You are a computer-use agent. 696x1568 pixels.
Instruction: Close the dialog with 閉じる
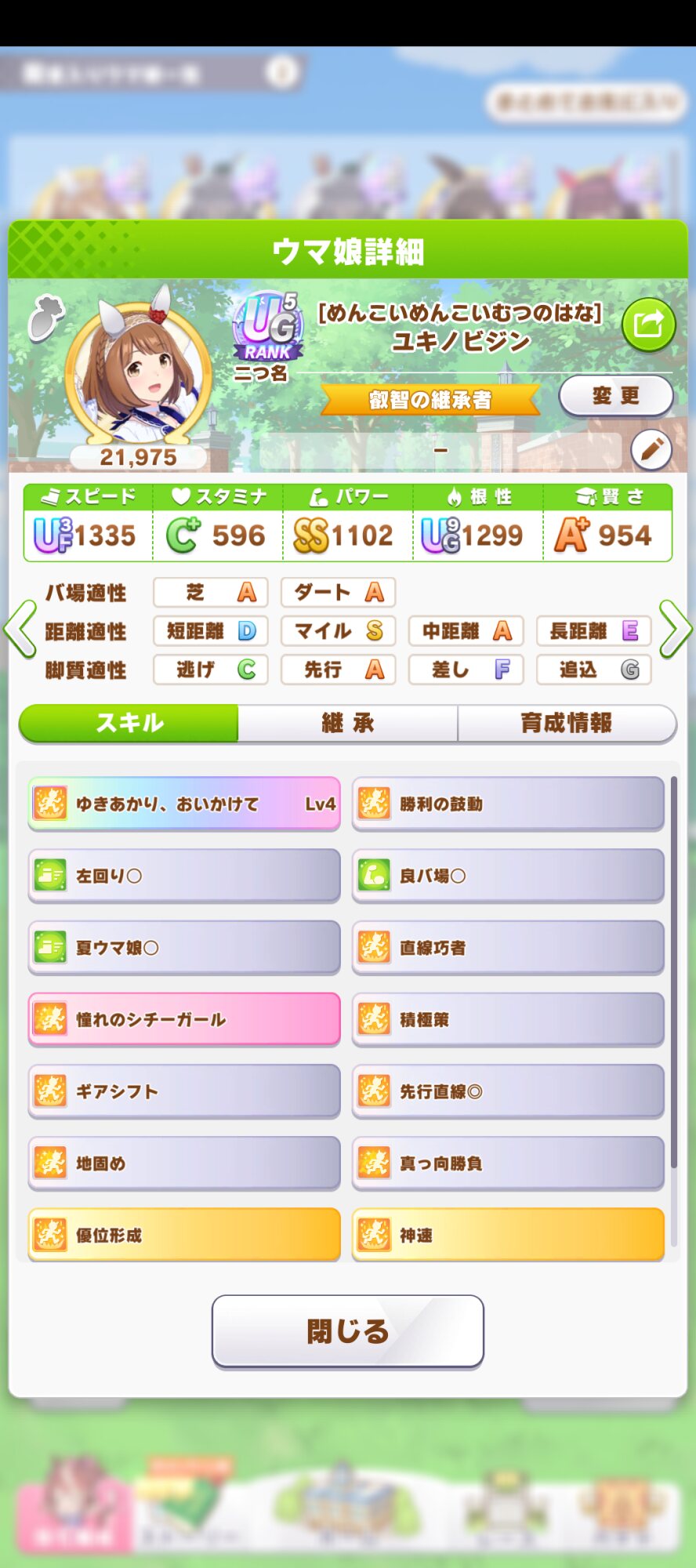(348, 1331)
